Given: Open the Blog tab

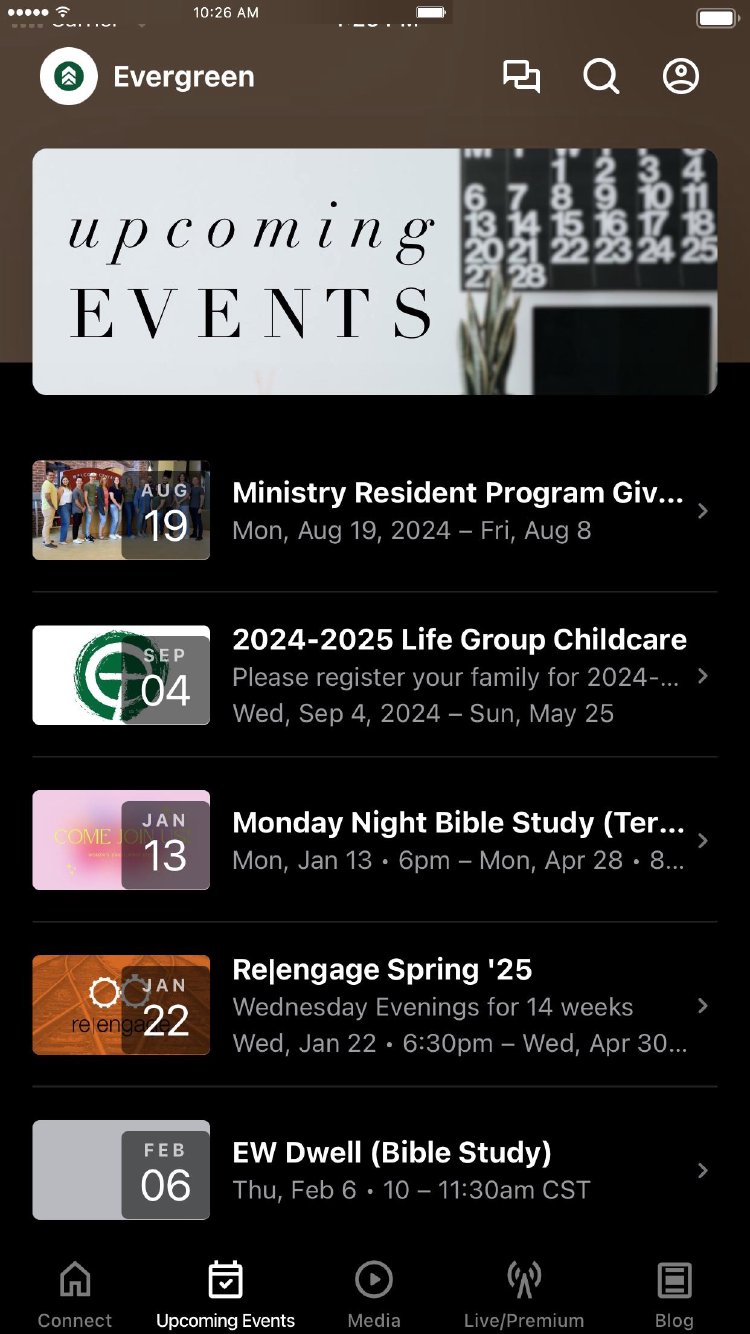Looking at the screenshot, I should [674, 1294].
